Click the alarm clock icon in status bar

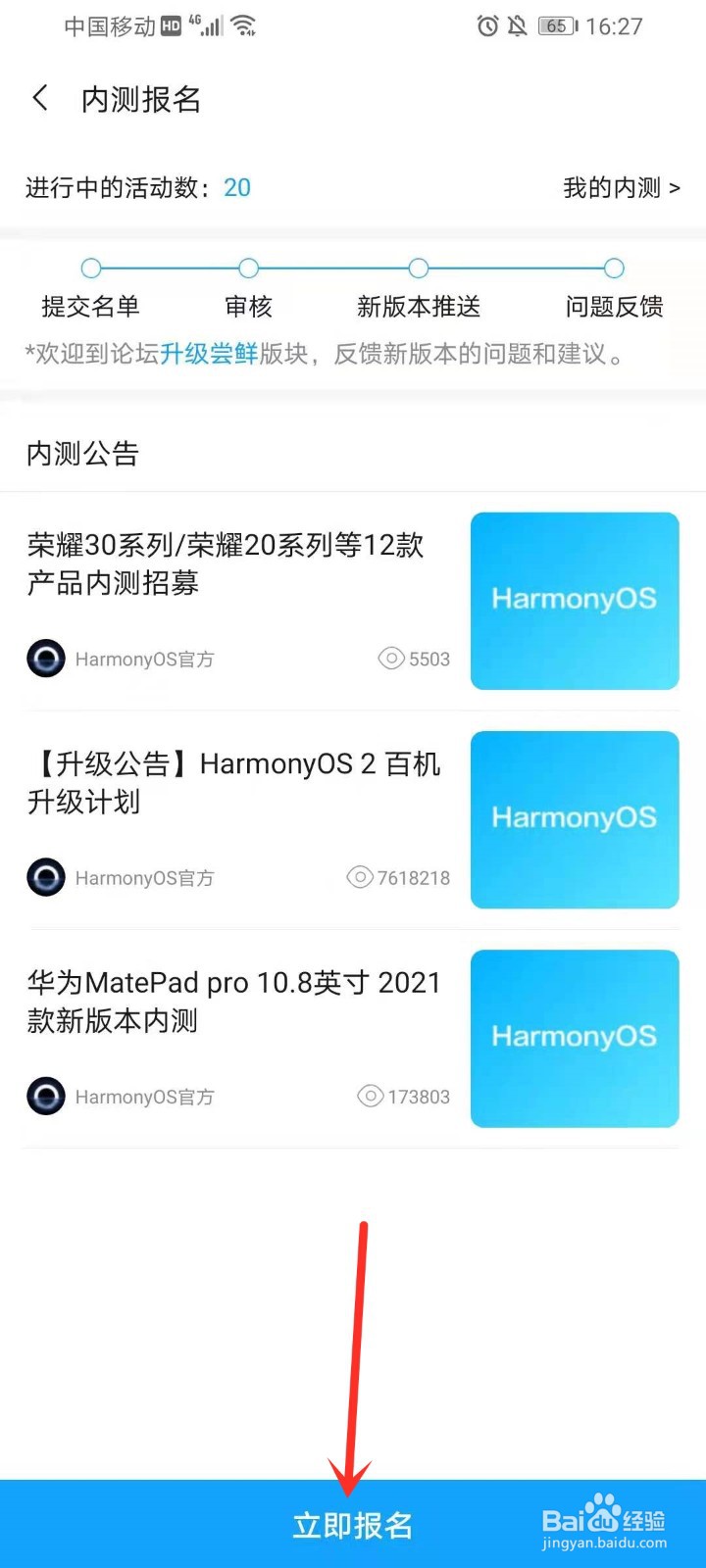487,26
